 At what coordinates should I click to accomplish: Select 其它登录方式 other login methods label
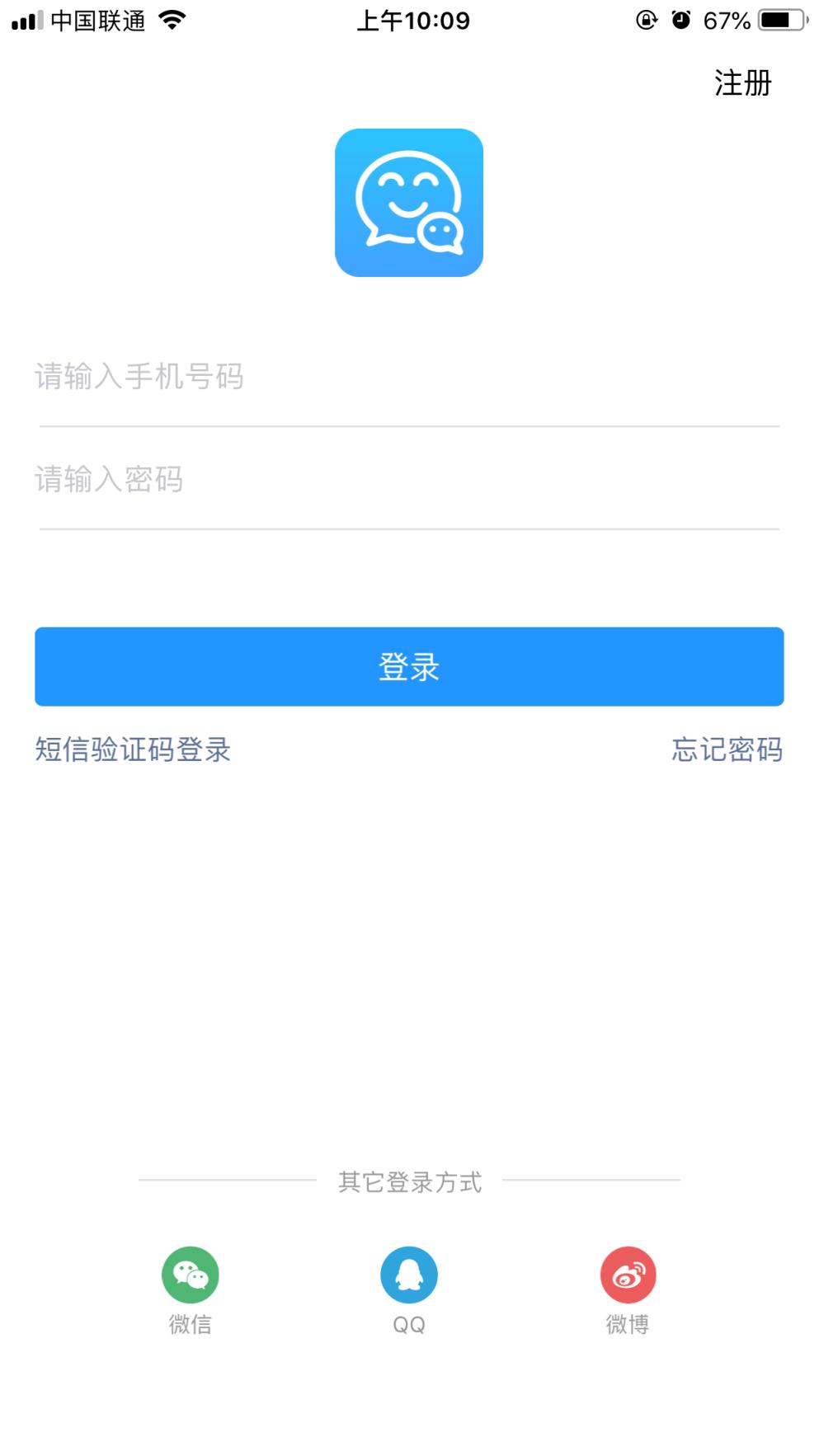pyautogui.click(x=409, y=1181)
